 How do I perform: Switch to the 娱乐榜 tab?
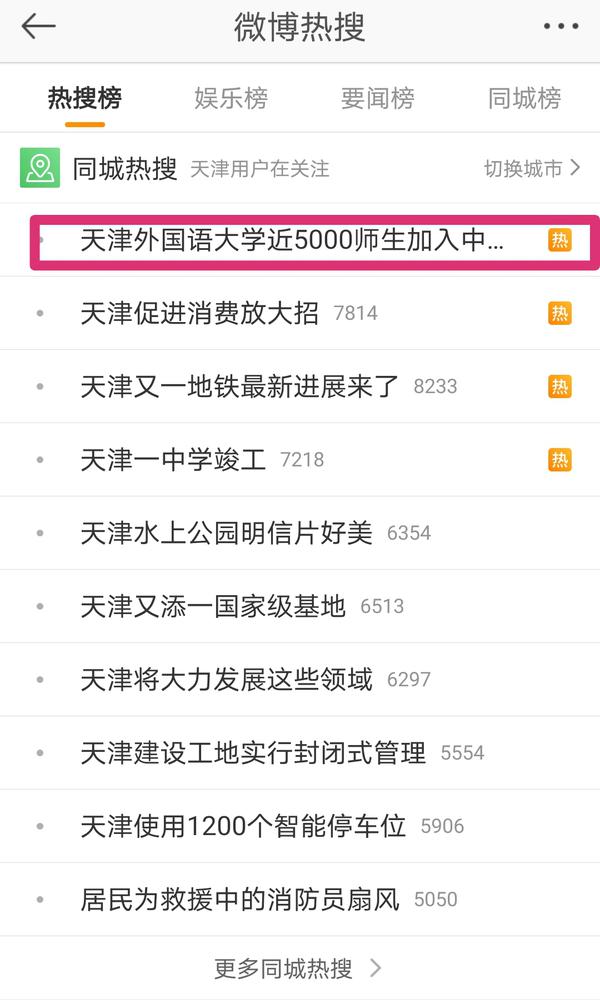[x=231, y=98]
